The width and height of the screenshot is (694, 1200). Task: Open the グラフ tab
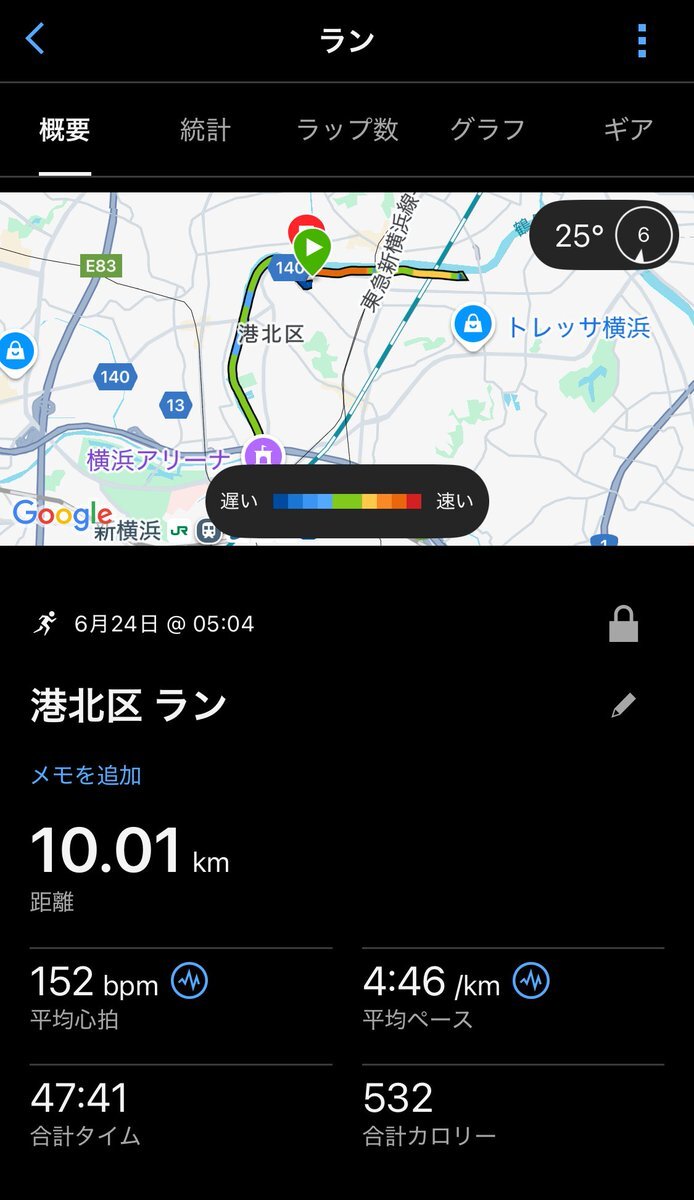[487, 129]
